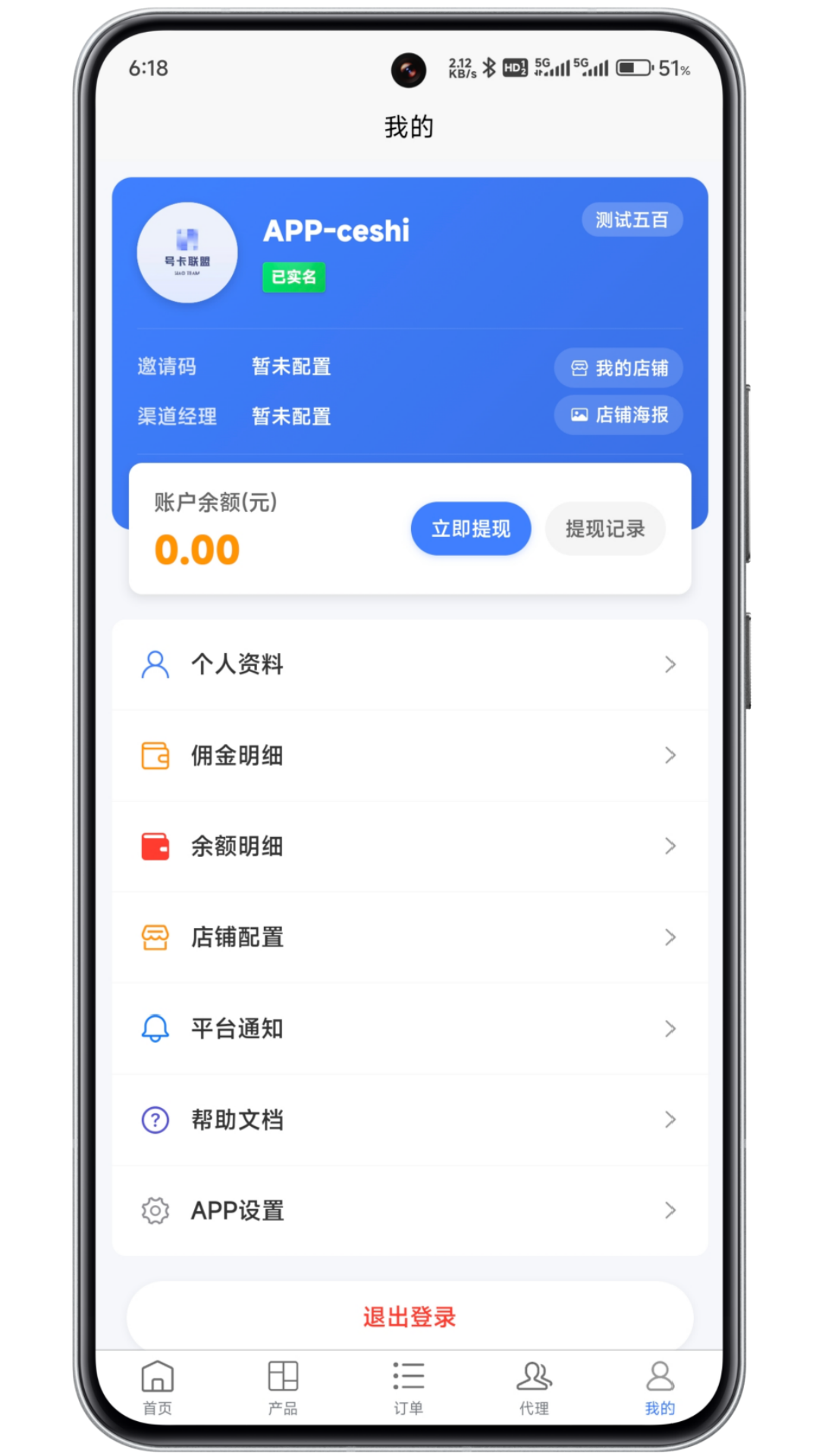This screenshot has height=1456, width=819.
Task: Click the 帮助文档 question mark icon
Action: [155, 1119]
